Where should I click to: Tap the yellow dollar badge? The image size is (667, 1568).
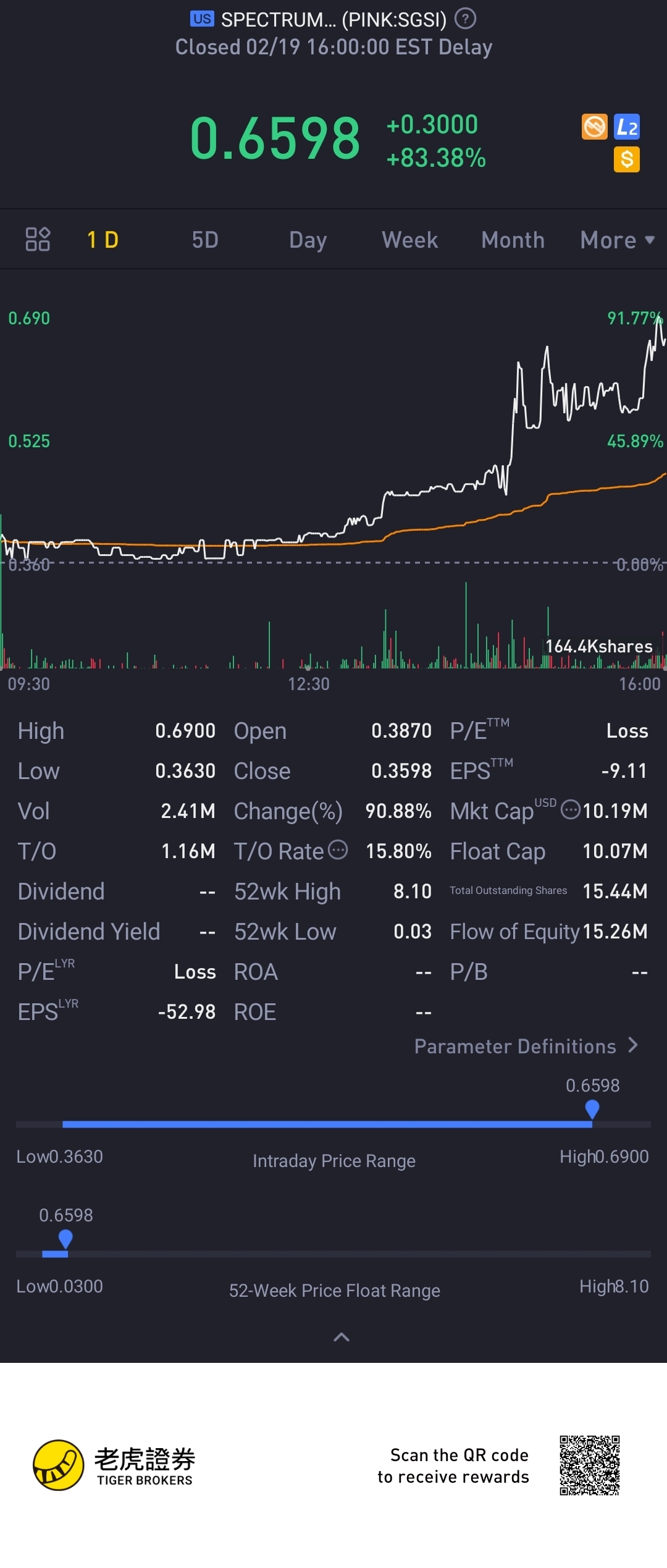627,159
